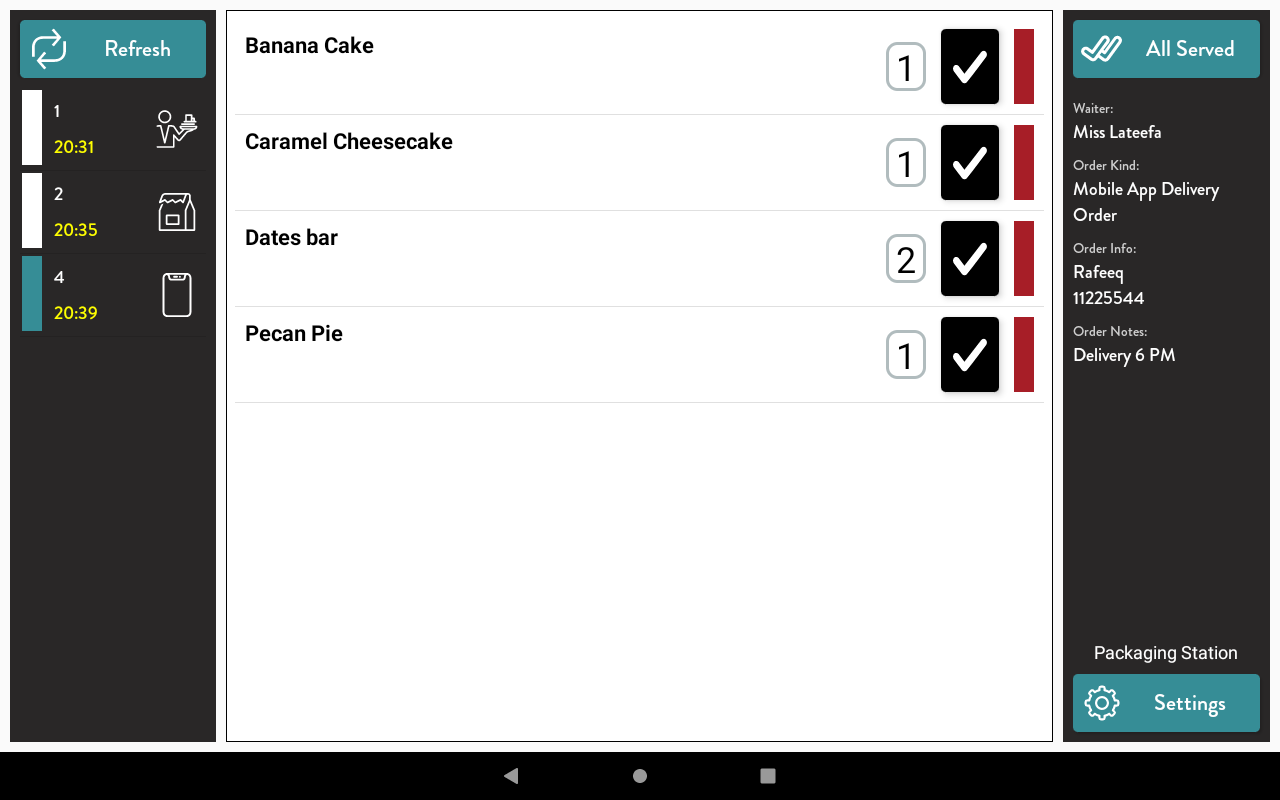
Task: Go to the home screen
Action: pos(640,776)
